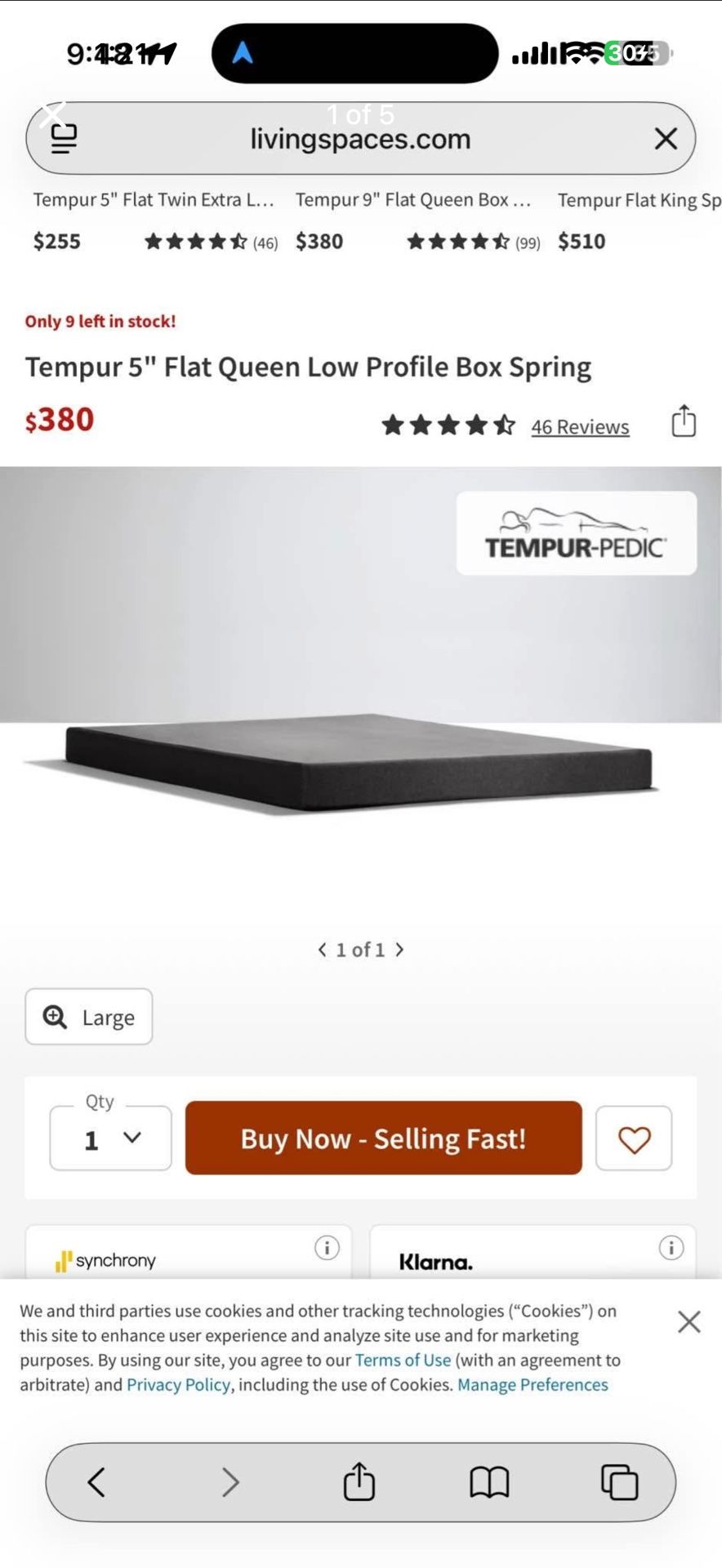Tap the livingspaces.com address bar
722x1568 pixels.
360,140
